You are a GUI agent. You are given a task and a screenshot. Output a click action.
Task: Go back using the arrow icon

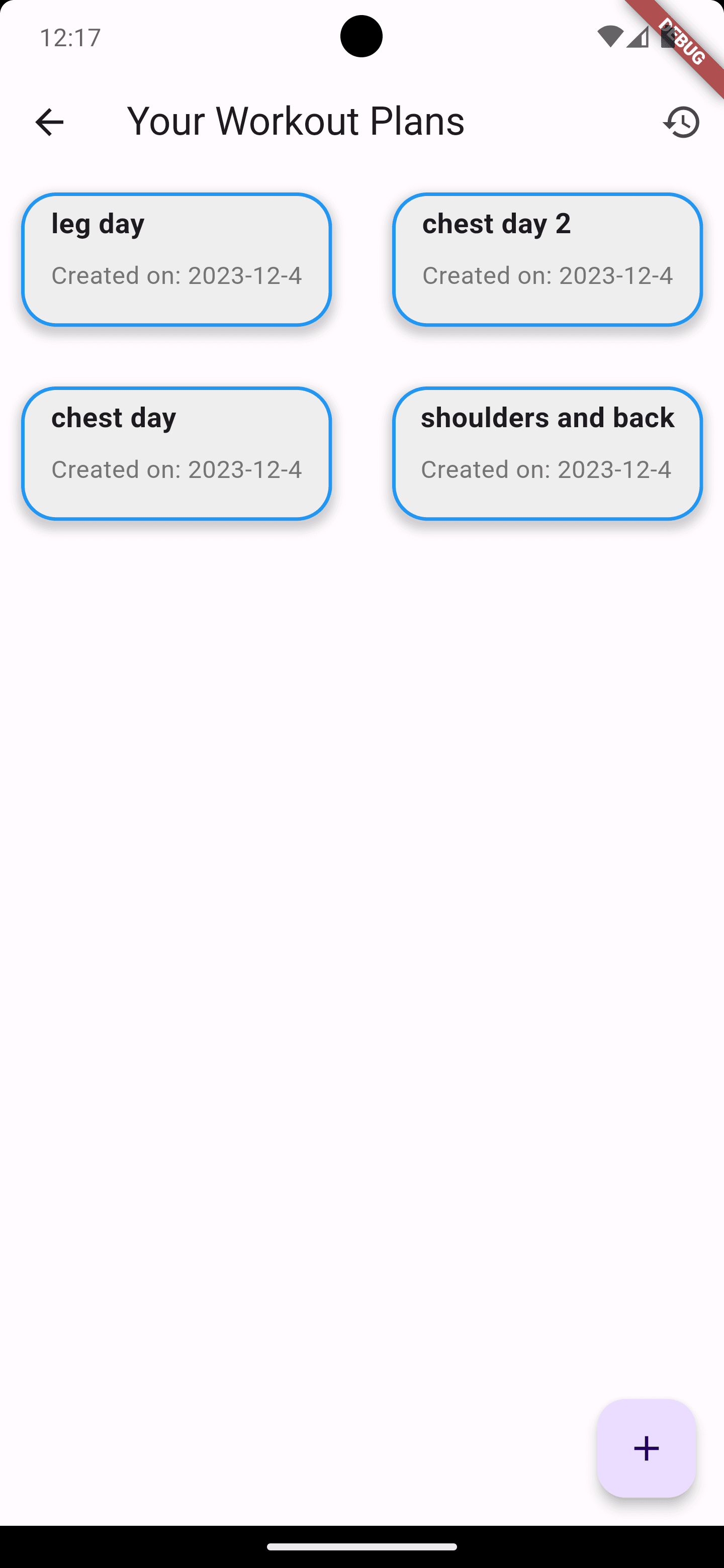click(49, 122)
